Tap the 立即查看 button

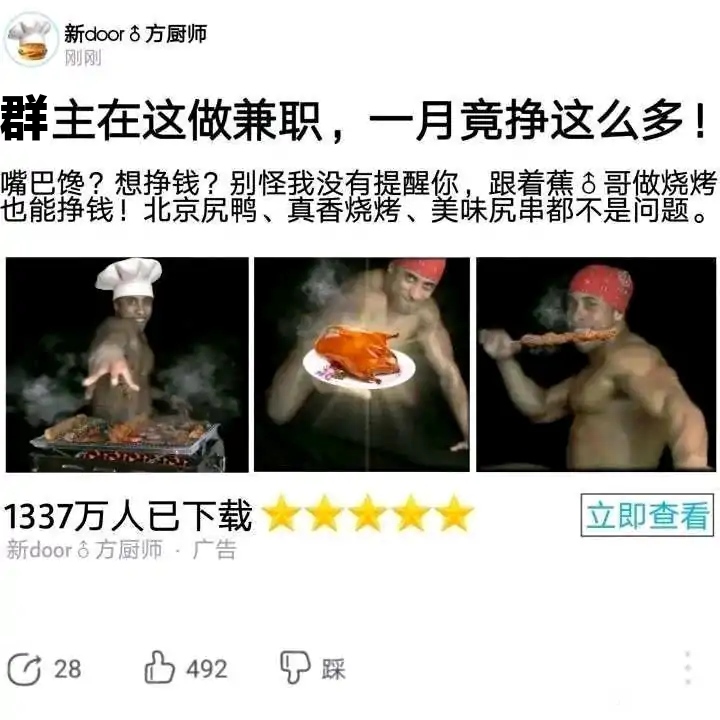click(x=647, y=515)
